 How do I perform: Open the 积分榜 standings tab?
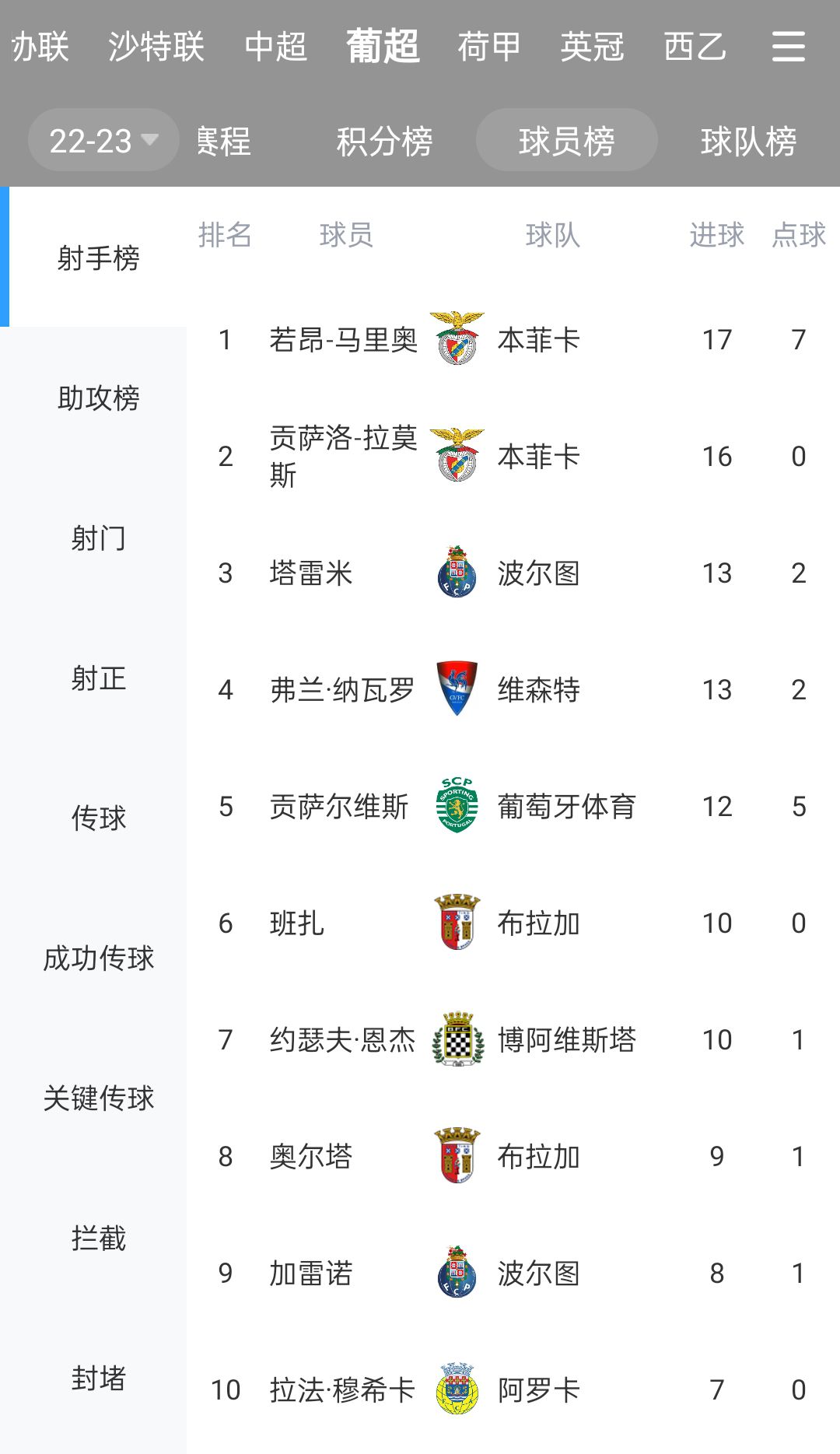click(x=384, y=142)
